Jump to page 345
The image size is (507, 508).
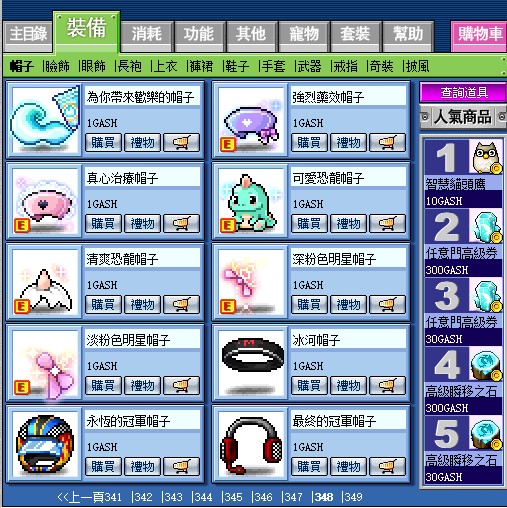pyautogui.click(x=233, y=497)
